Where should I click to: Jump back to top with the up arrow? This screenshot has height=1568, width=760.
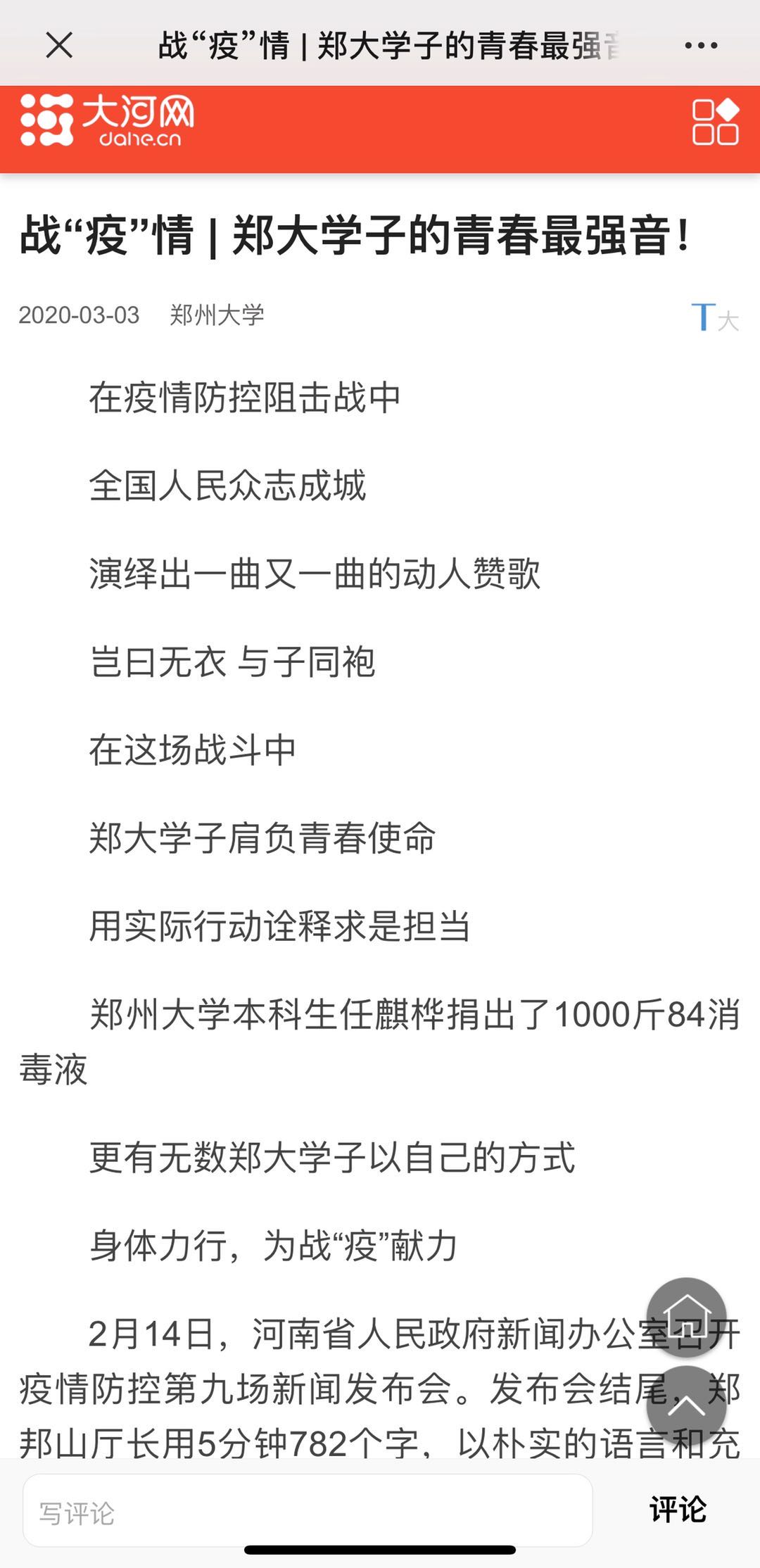click(686, 1406)
